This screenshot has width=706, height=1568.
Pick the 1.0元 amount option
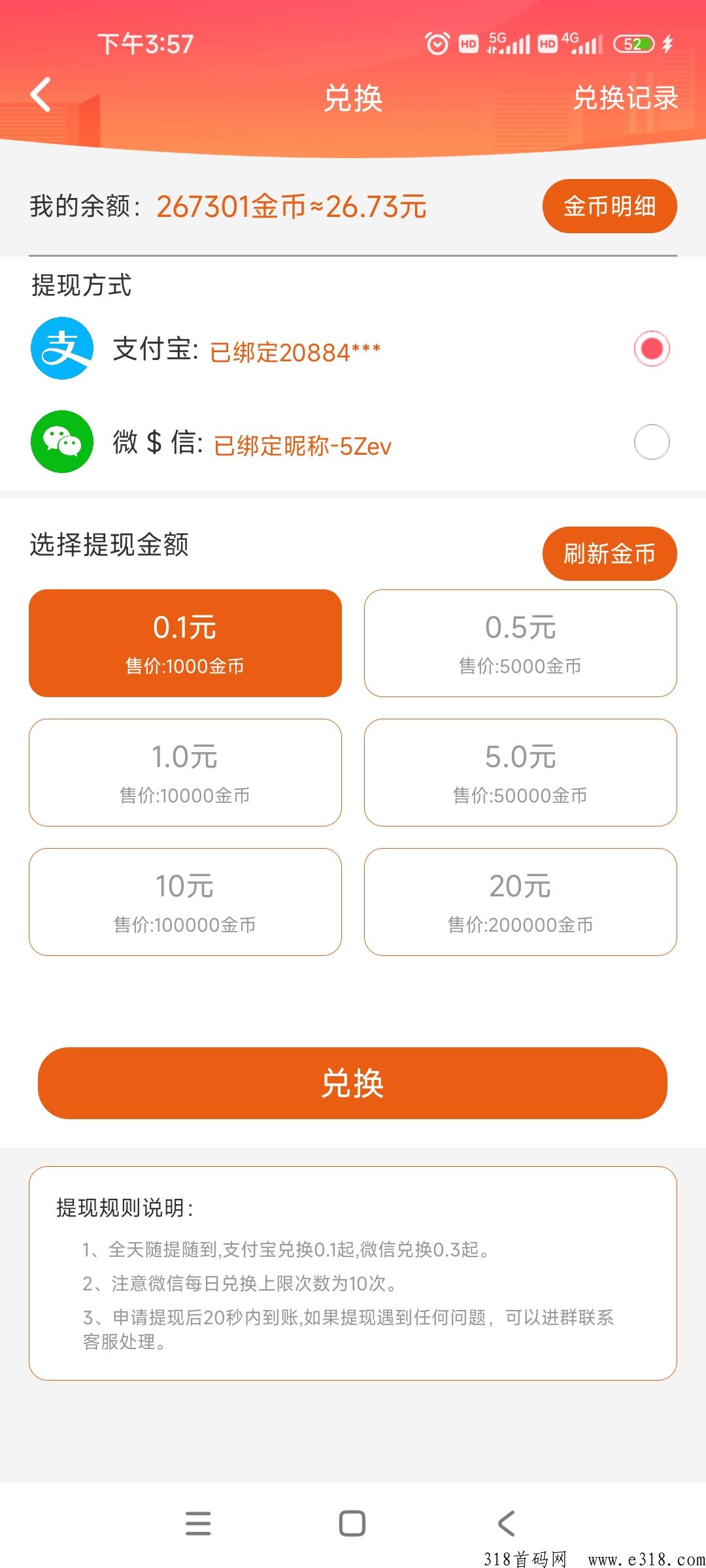(185, 772)
